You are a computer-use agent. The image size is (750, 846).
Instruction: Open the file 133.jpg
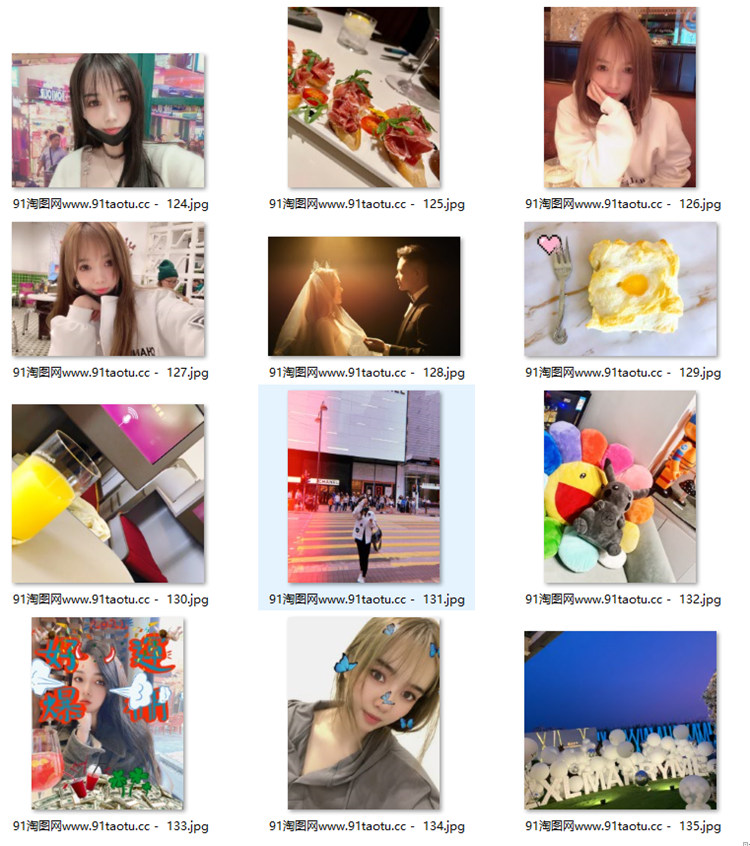108,713
